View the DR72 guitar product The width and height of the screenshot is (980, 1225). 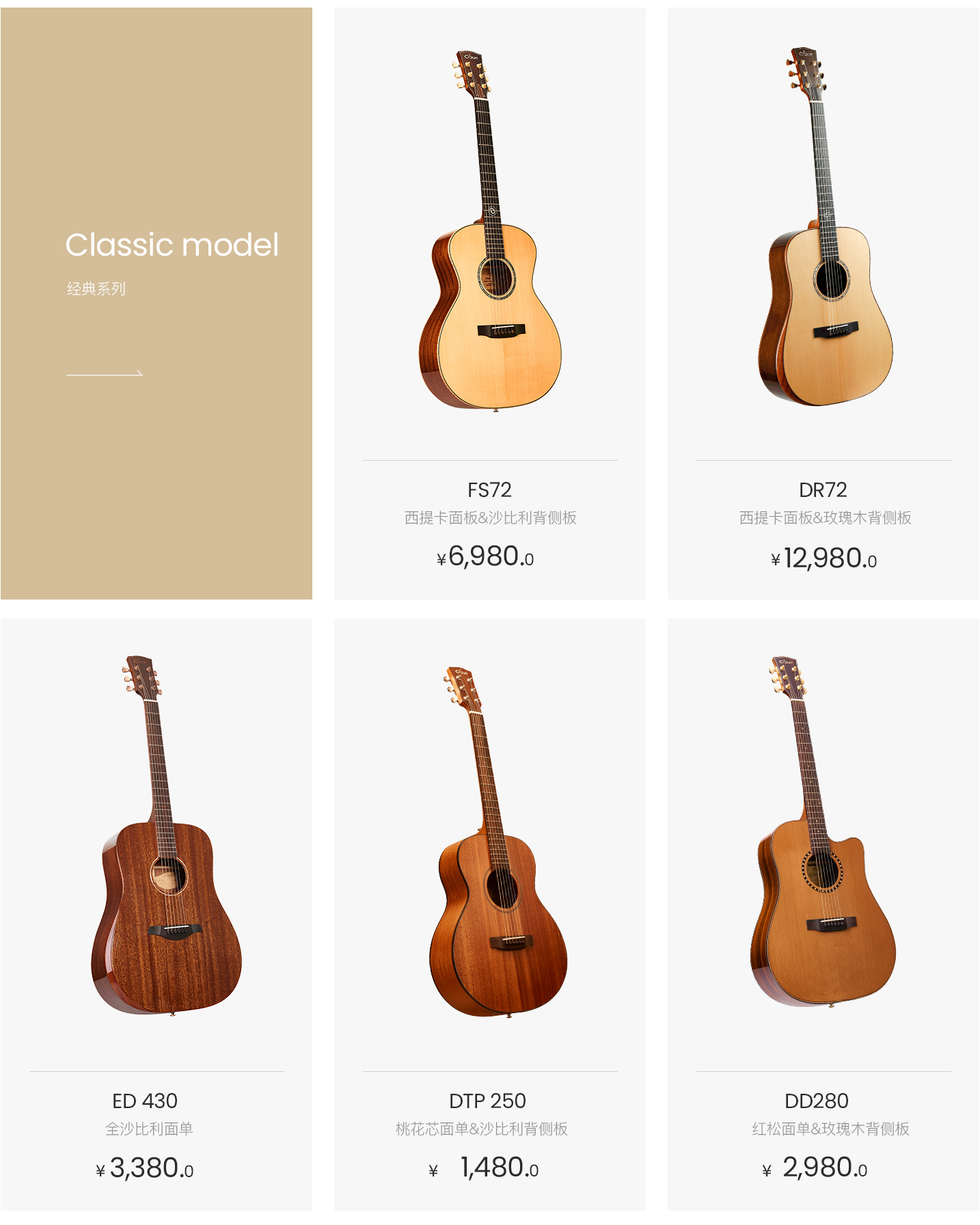[x=823, y=303]
